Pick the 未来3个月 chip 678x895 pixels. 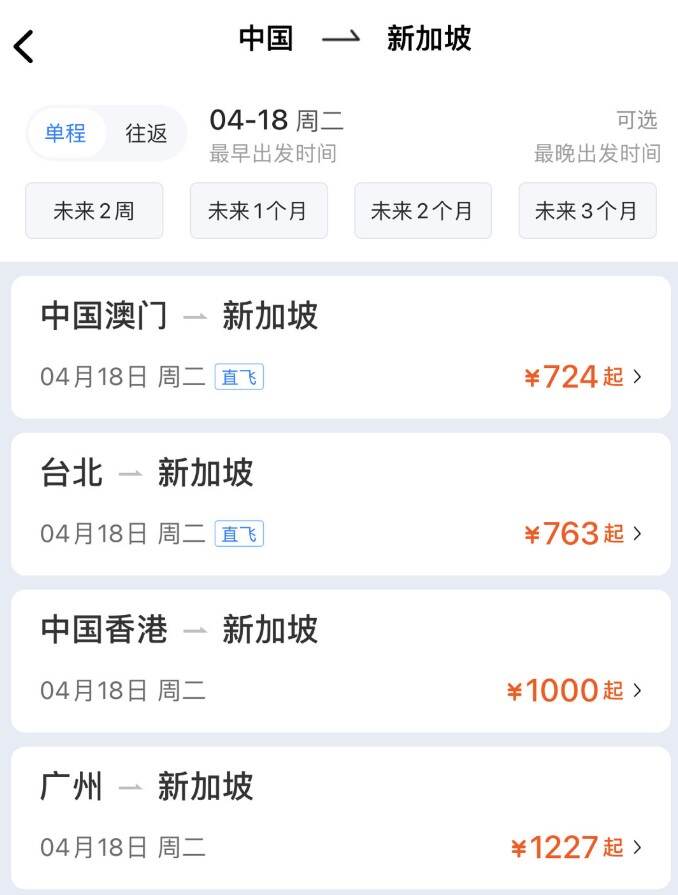pyautogui.click(x=587, y=211)
